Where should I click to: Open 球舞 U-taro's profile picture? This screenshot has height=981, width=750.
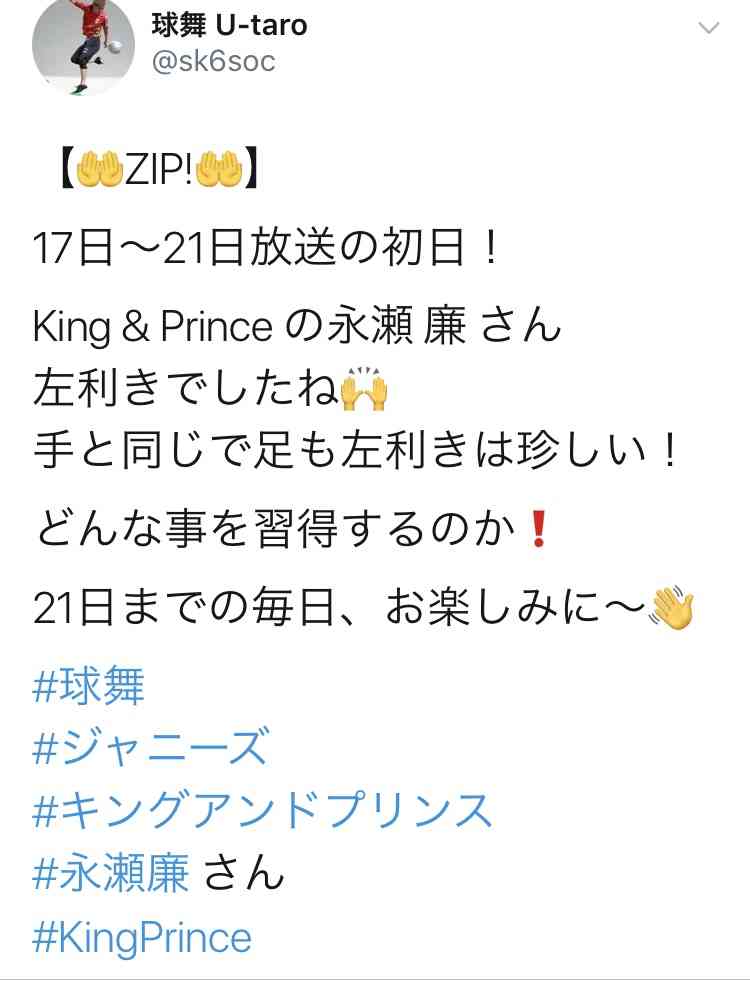pyautogui.click(x=83, y=45)
